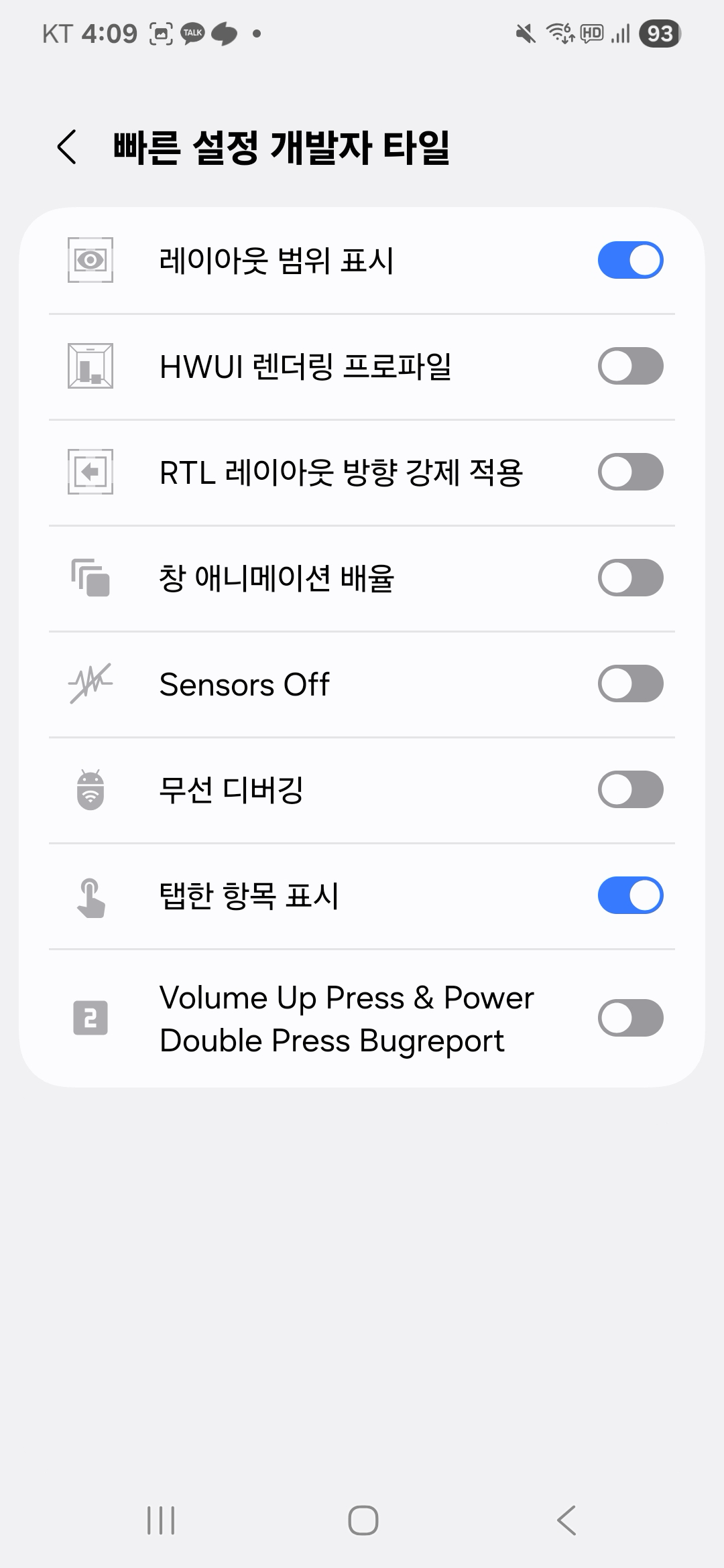The height and width of the screenshot is (1568, 724).
Task: Turn off 레이아웃 범위 표시 switch
Action: pos(630,260)
